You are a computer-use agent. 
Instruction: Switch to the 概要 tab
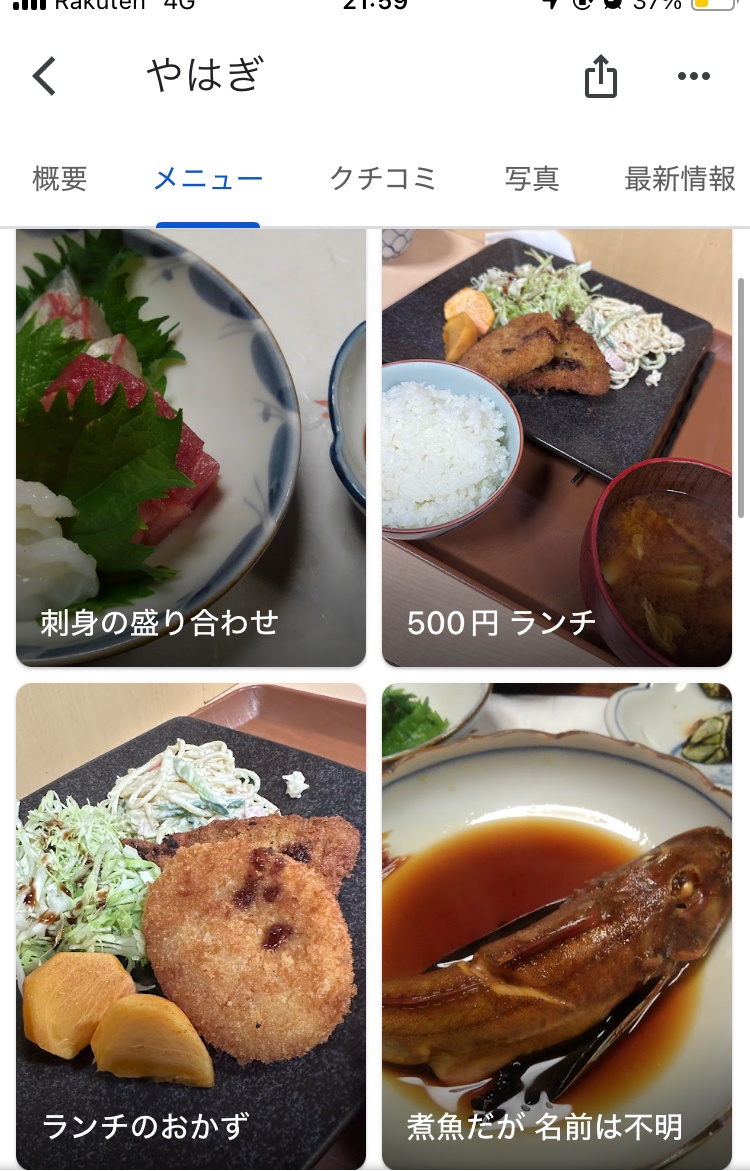tap(60, 180)
